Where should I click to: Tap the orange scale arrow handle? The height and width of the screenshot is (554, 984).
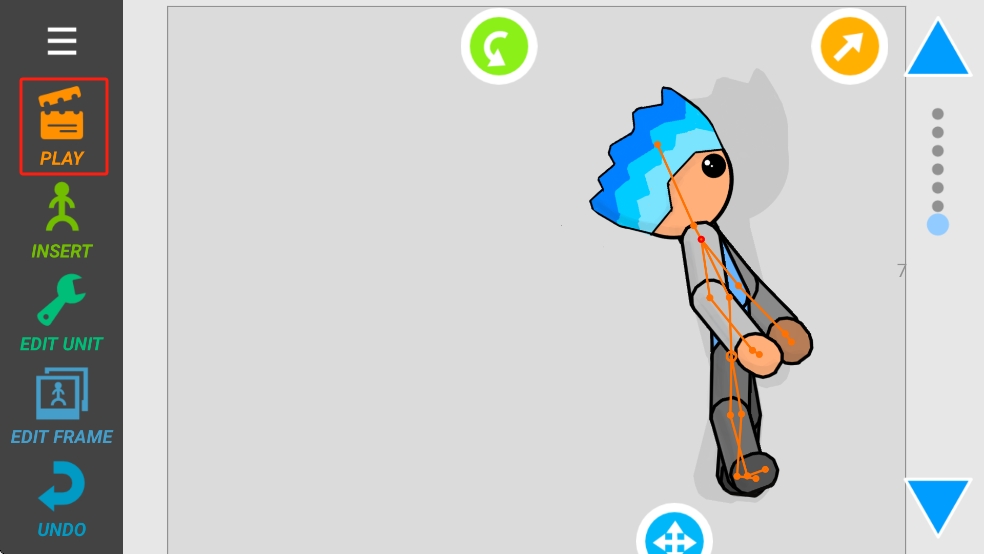tap(849, 46)
